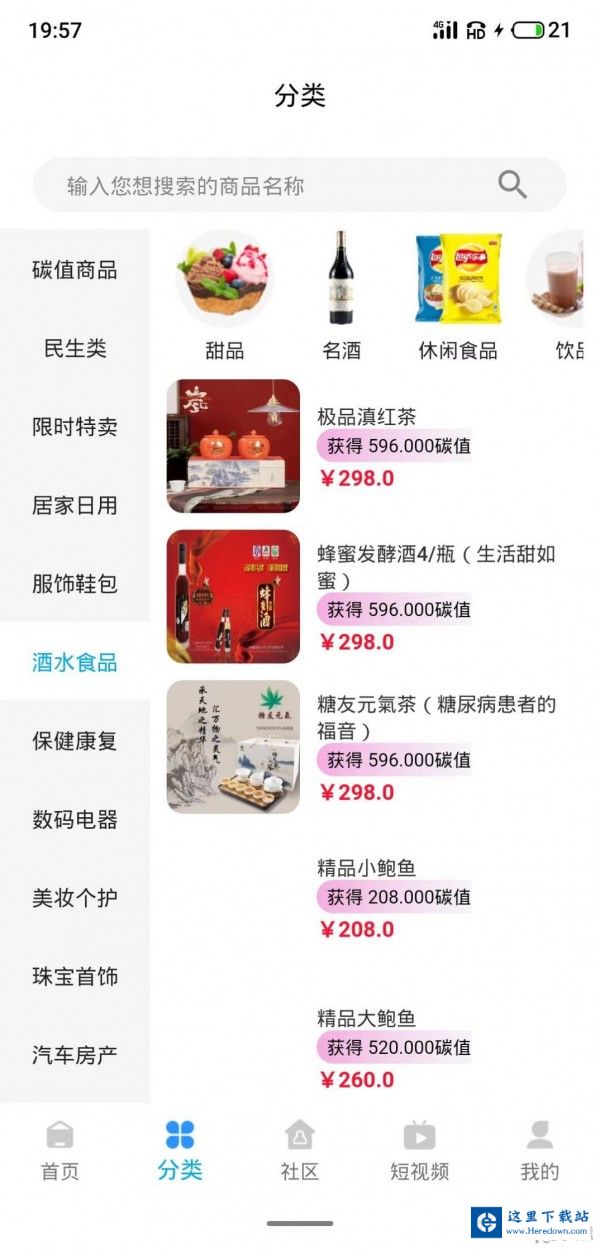
Task: Choose the 美妆个护 category
Action: click(75, 898)
